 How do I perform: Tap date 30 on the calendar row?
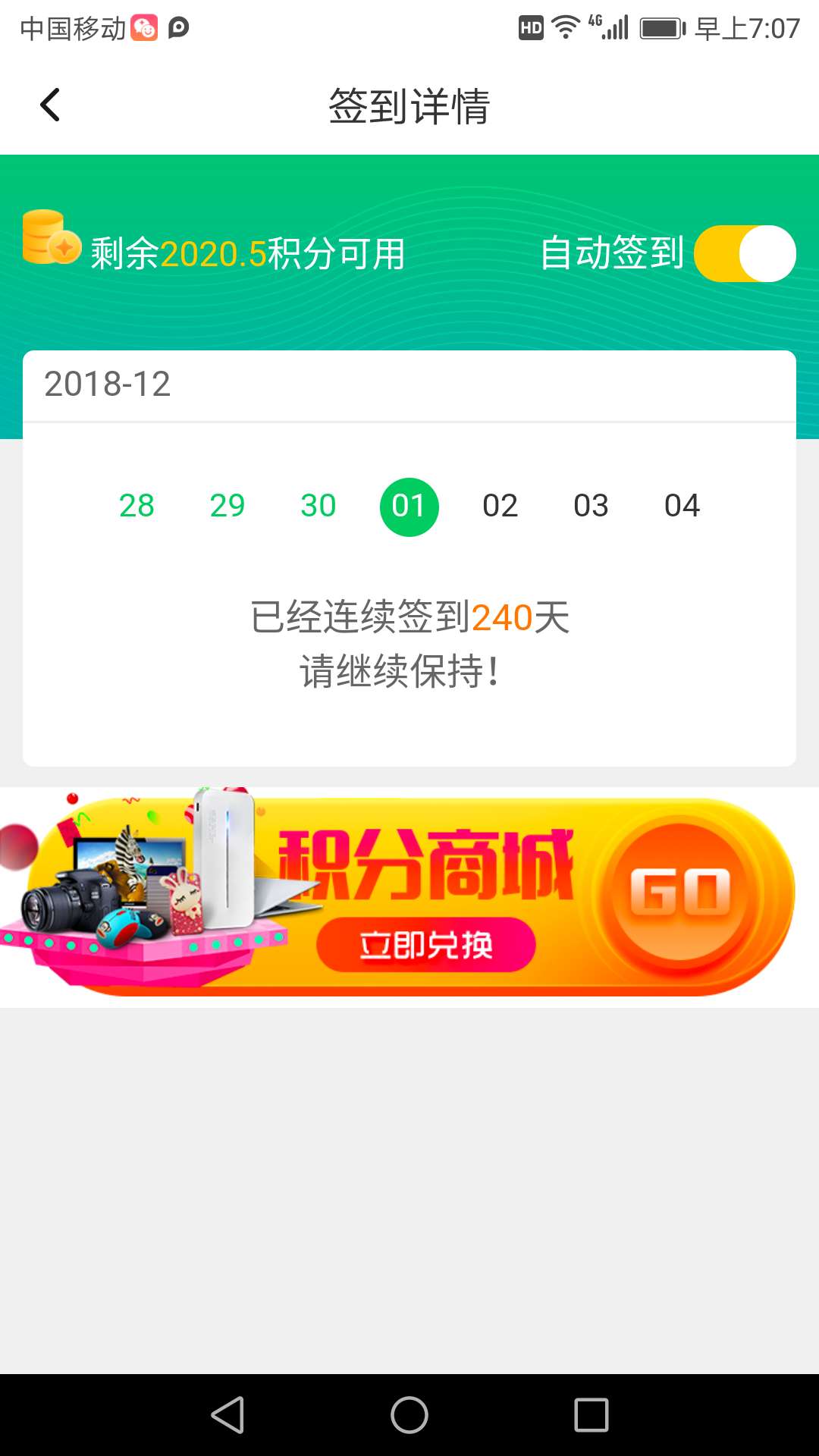click(318, 506)
